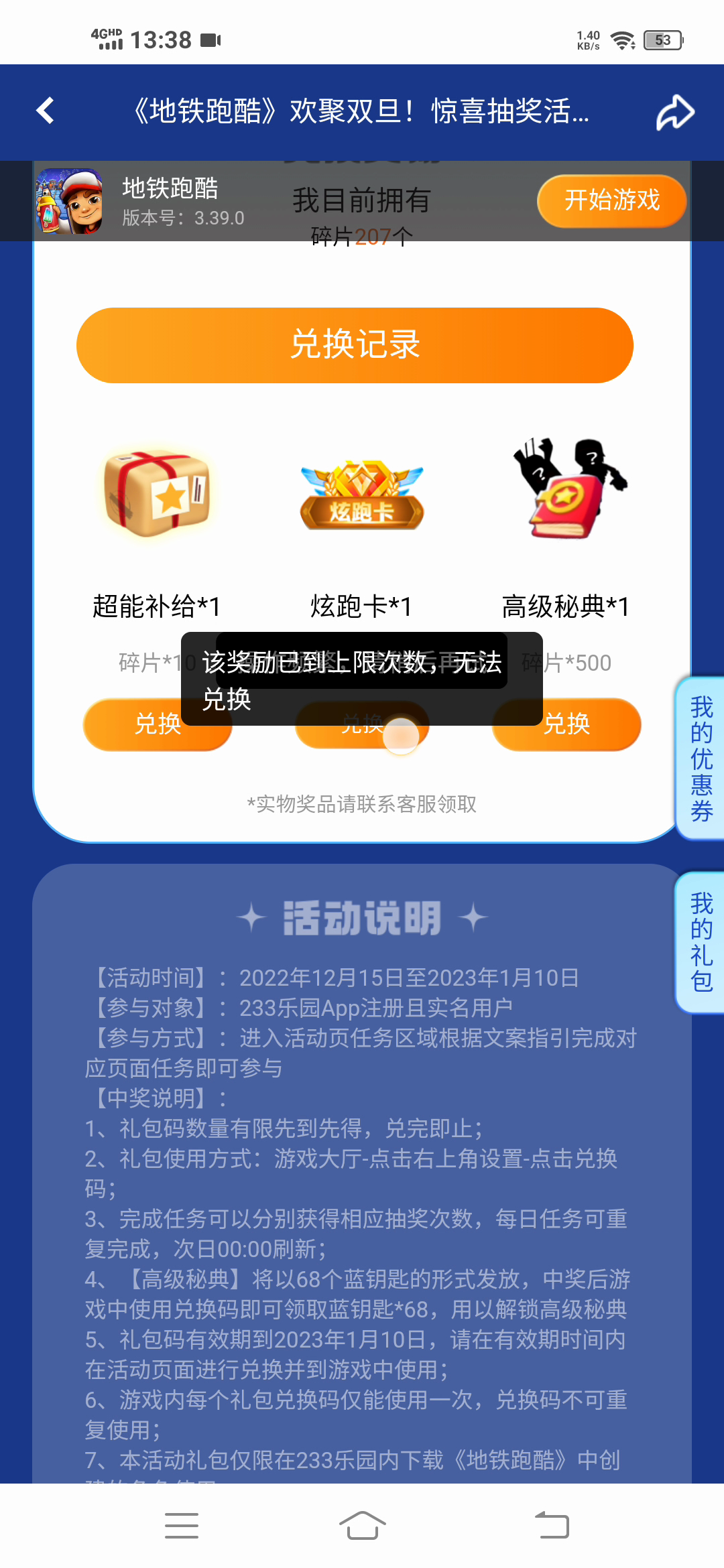
Task: Open 兑换记录 exchange history
Action: tap(355, 345)
